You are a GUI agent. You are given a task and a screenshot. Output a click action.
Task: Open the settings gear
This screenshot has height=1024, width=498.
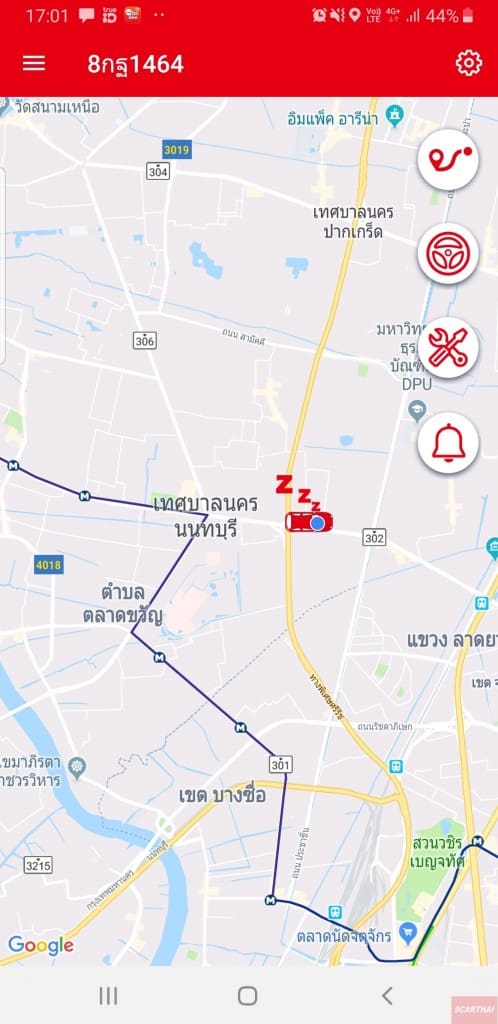[469, 63]
